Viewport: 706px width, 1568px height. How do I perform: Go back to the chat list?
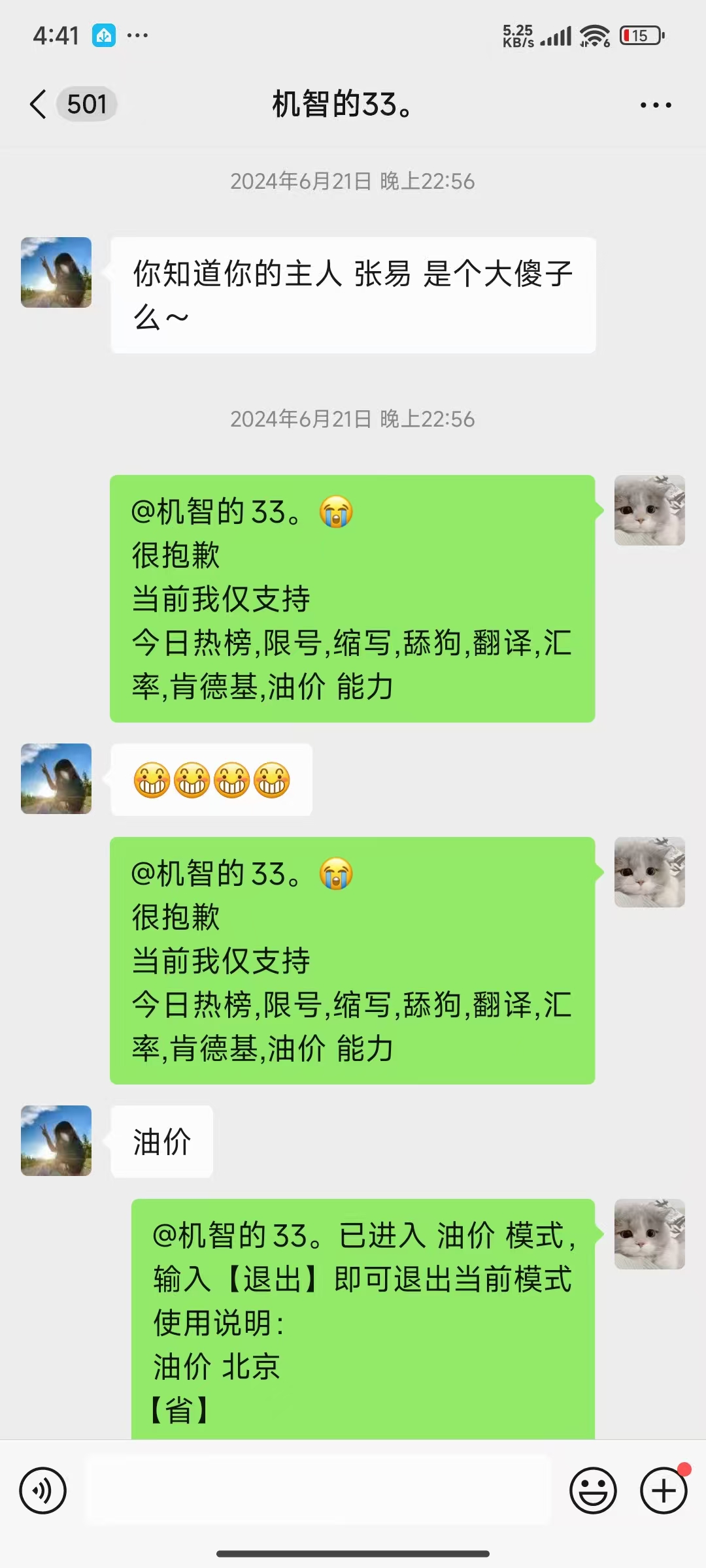[39, 105]
